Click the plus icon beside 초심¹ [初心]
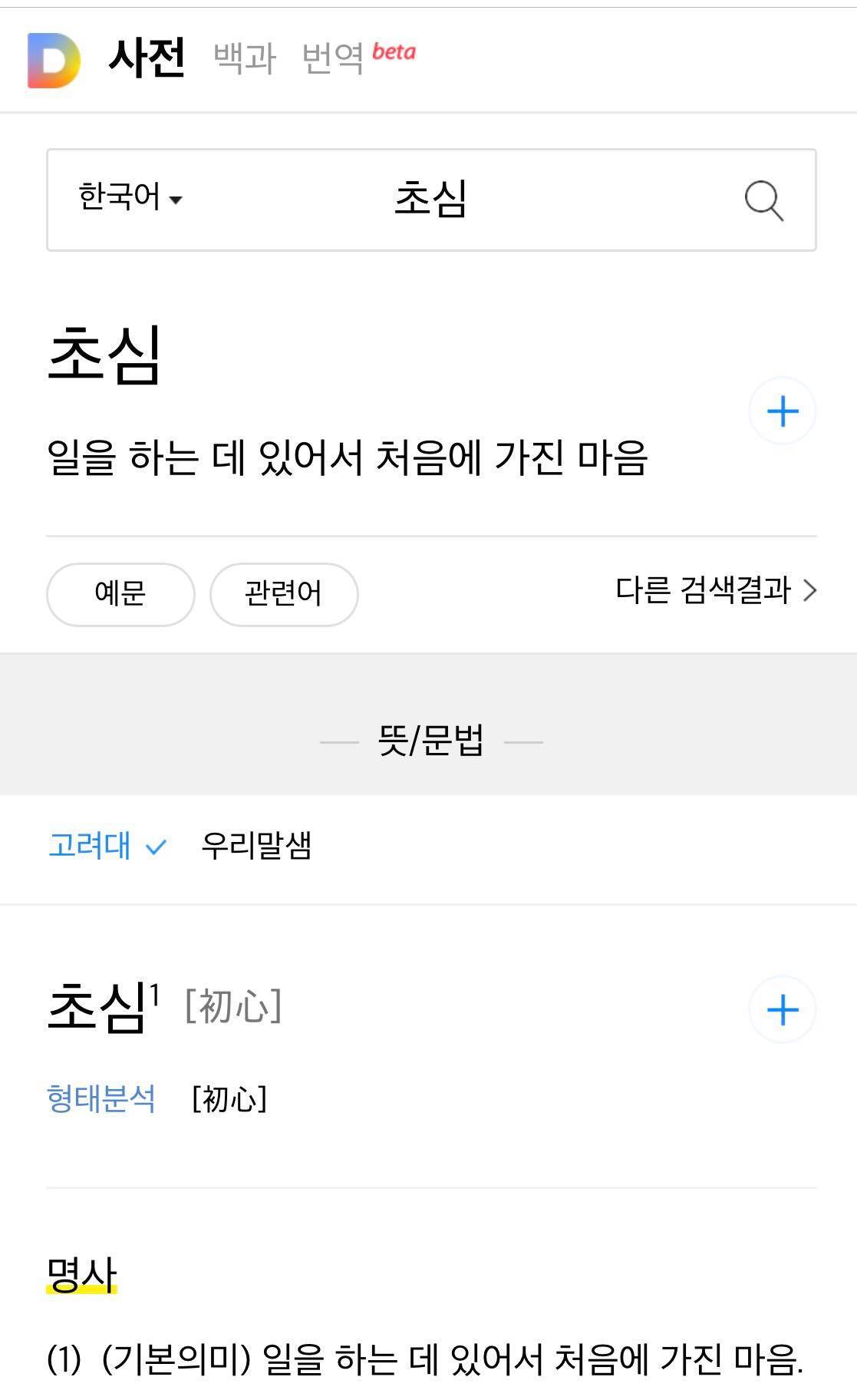 point(783,1012)
